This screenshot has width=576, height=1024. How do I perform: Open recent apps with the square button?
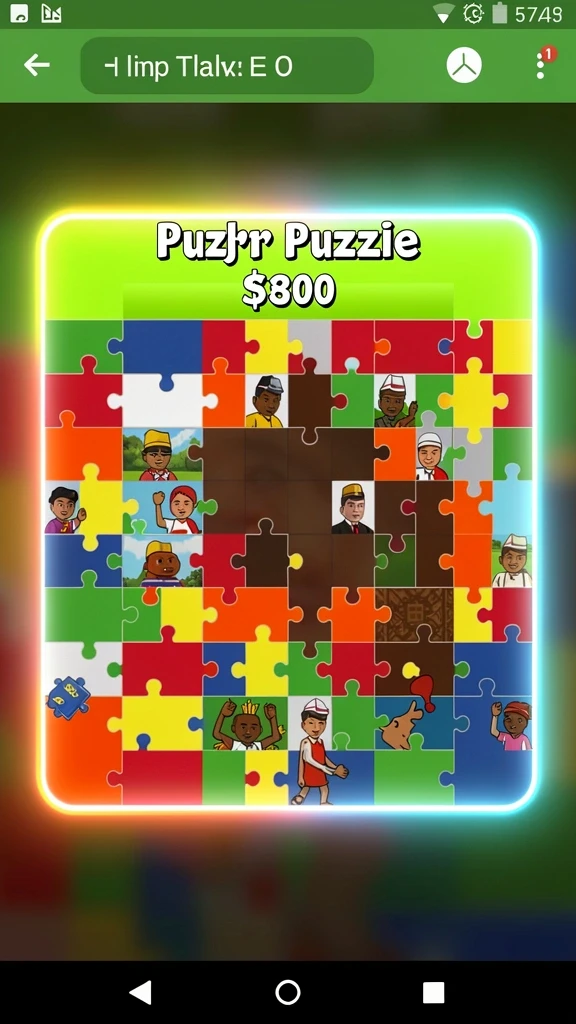(x=434, y=992)
